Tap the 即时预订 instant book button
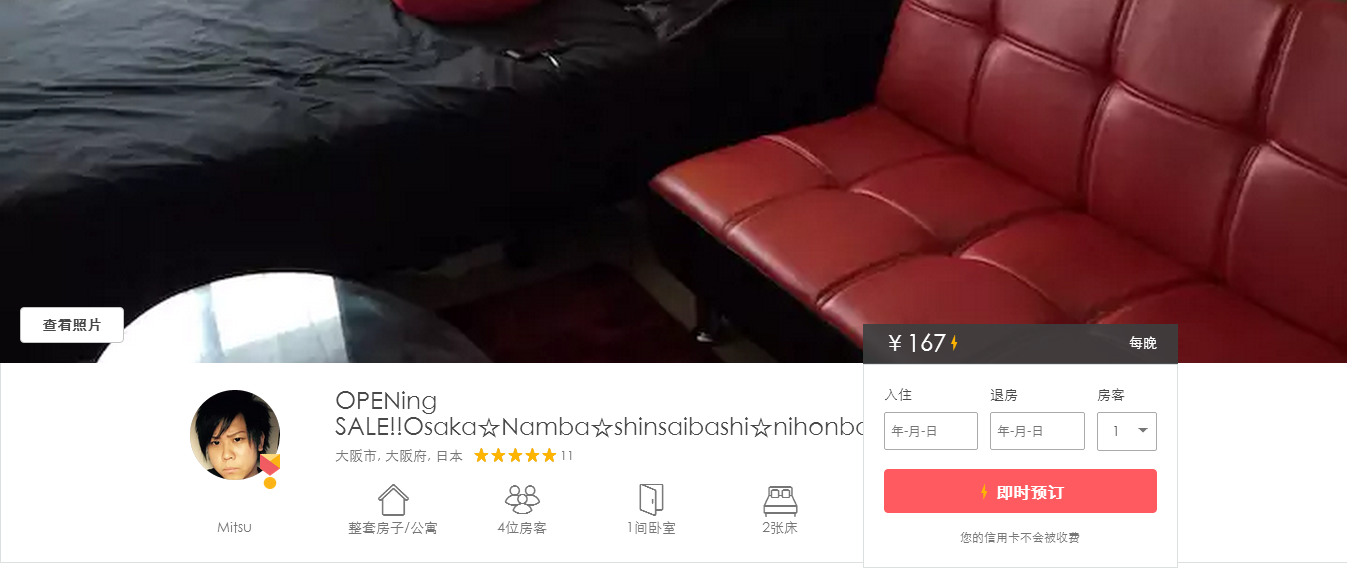The image size is (1347, 578). click(1020, 491)
